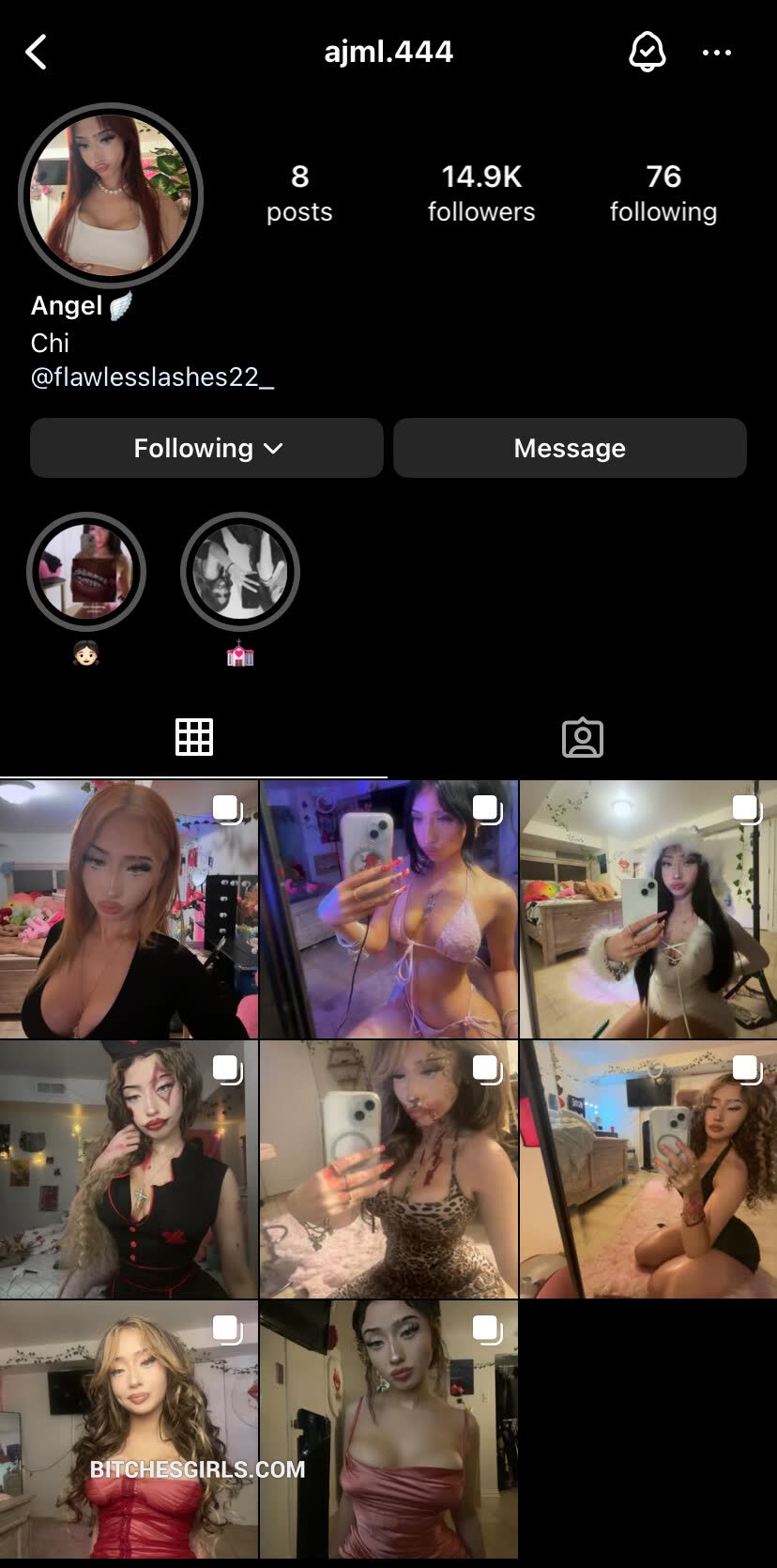Open the story highlight with the chapel emoji
Screen dimensions: 777x1568
(x=240, y=572)
